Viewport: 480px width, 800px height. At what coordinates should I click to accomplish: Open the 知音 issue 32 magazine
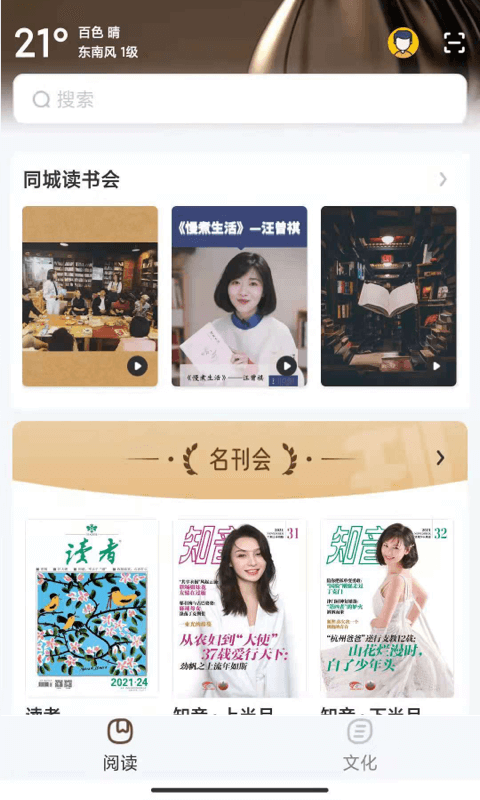coord(387,608)
